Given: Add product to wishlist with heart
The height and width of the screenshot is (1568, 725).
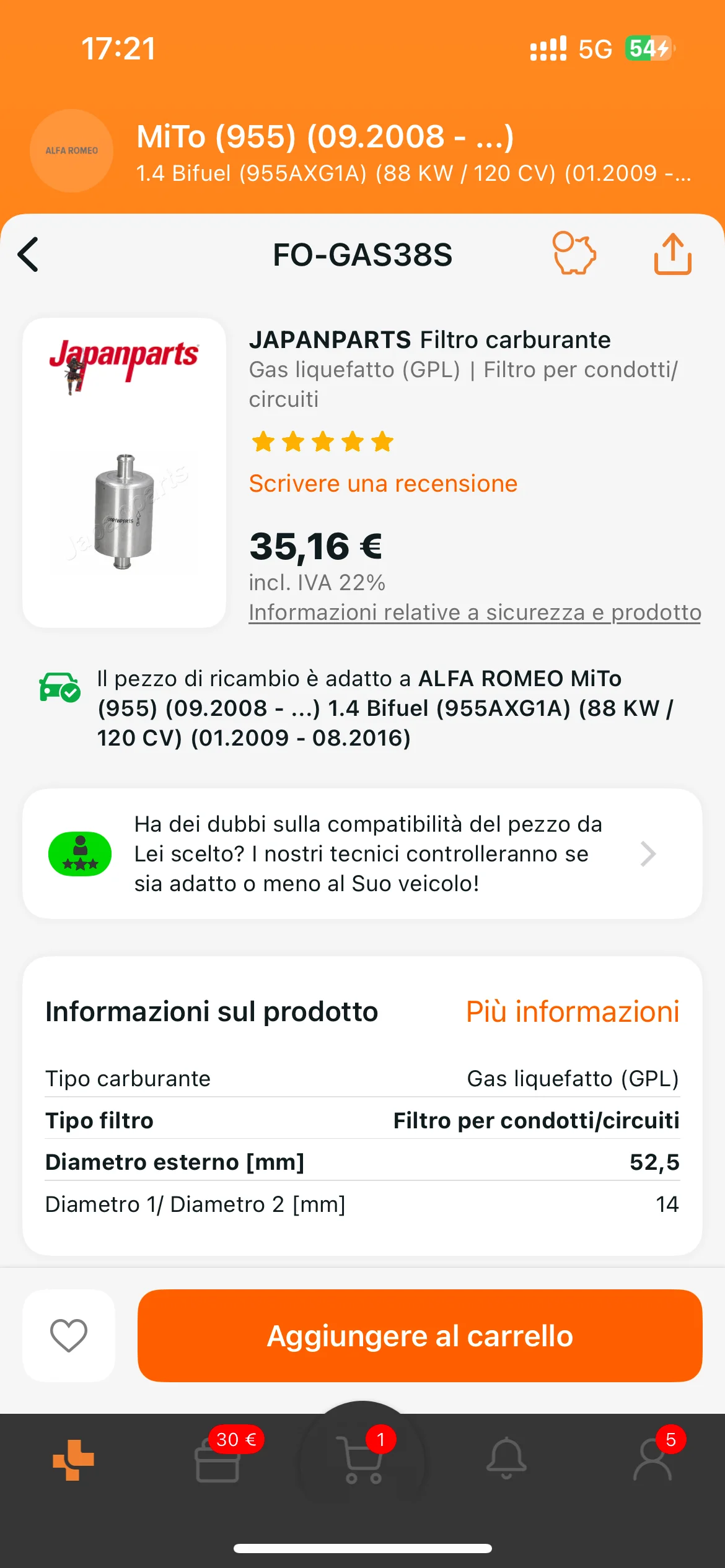Looking at the screenshot, I should tap(69, 1336).
